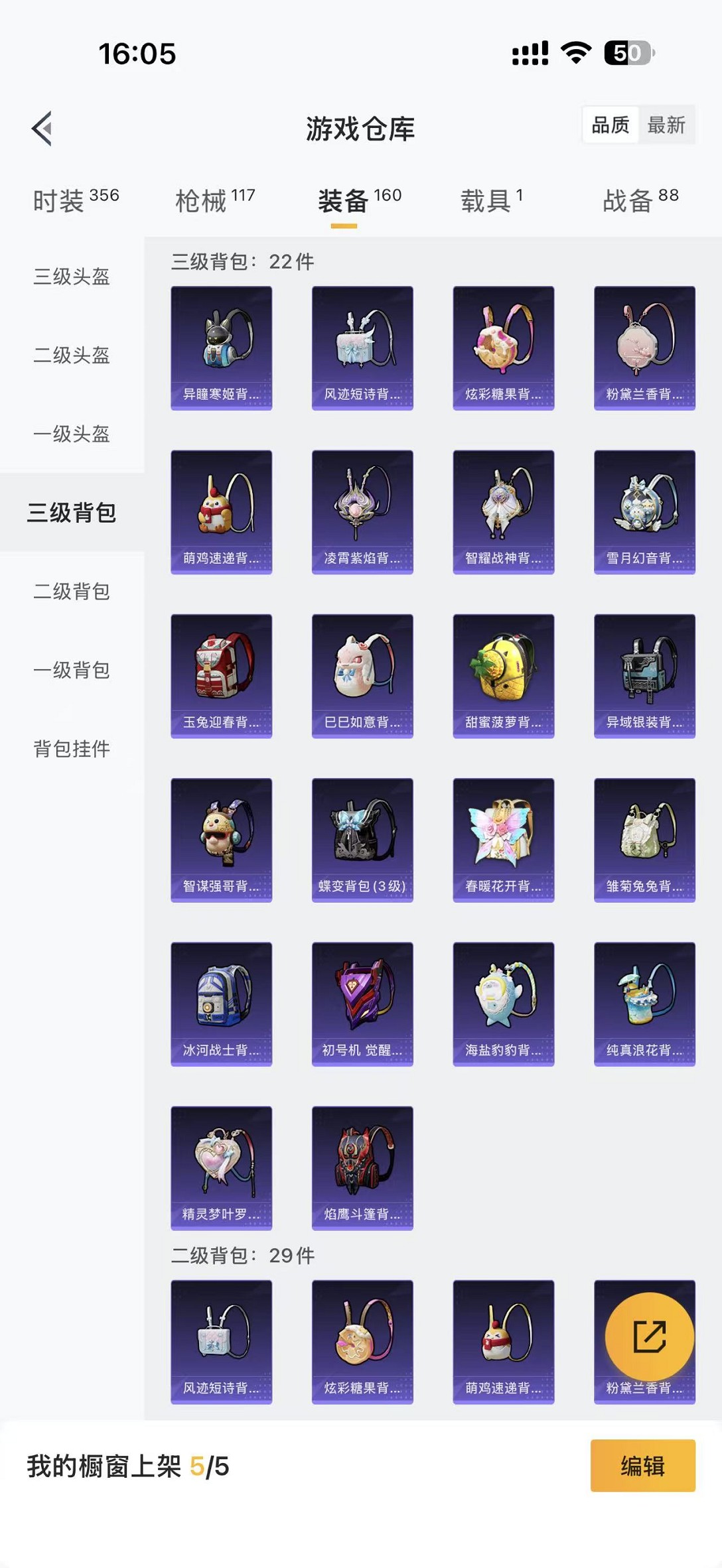Select 三级头盔 in the sidebar
722x1568 pixels.
[x=72, y=277]
